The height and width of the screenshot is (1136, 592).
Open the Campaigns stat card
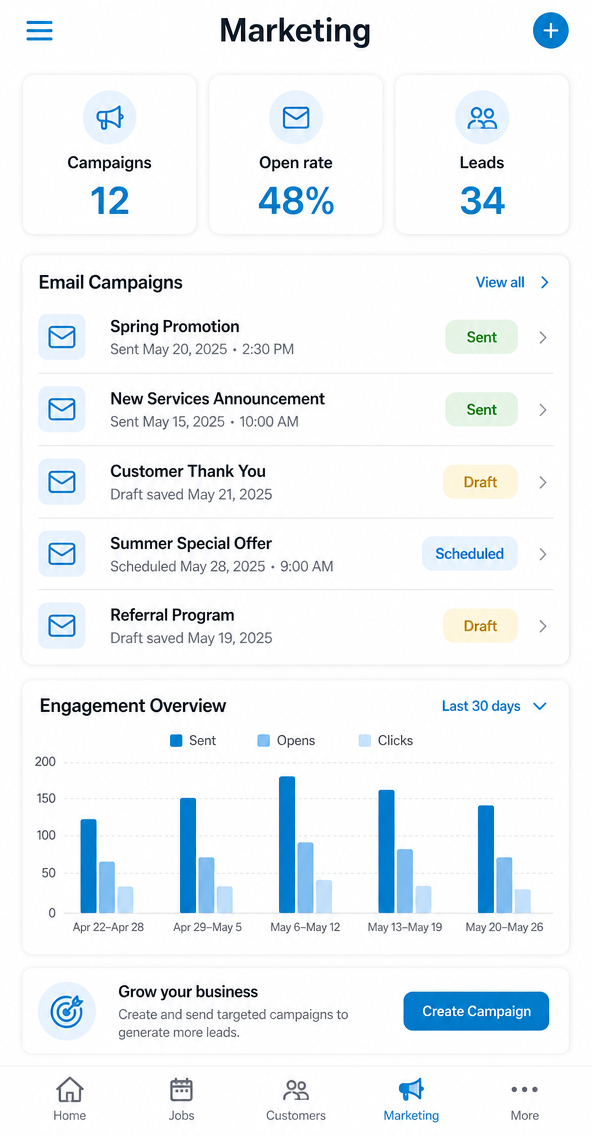pos(109,154)
